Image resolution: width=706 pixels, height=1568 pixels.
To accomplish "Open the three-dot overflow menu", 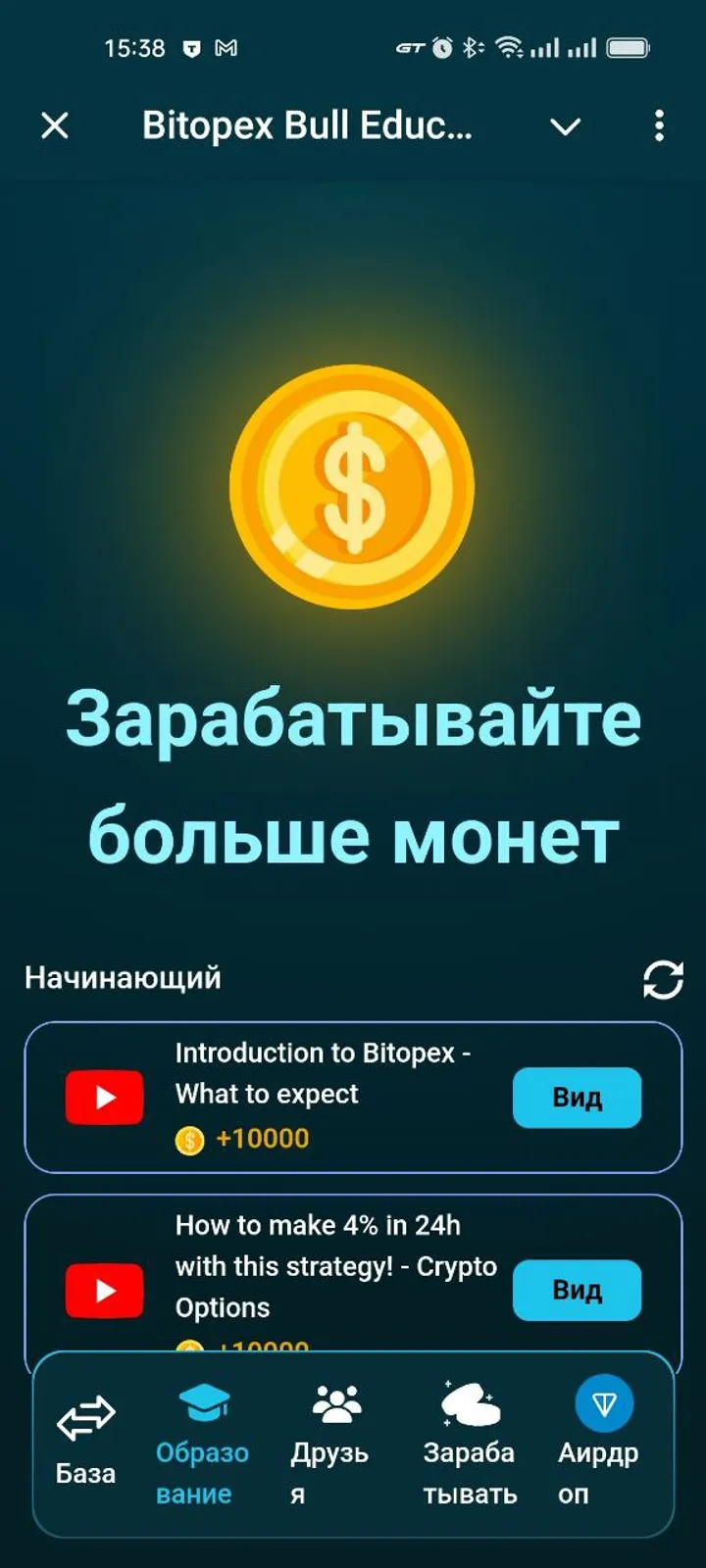I will pyautogui.click(x=658, y=126).
